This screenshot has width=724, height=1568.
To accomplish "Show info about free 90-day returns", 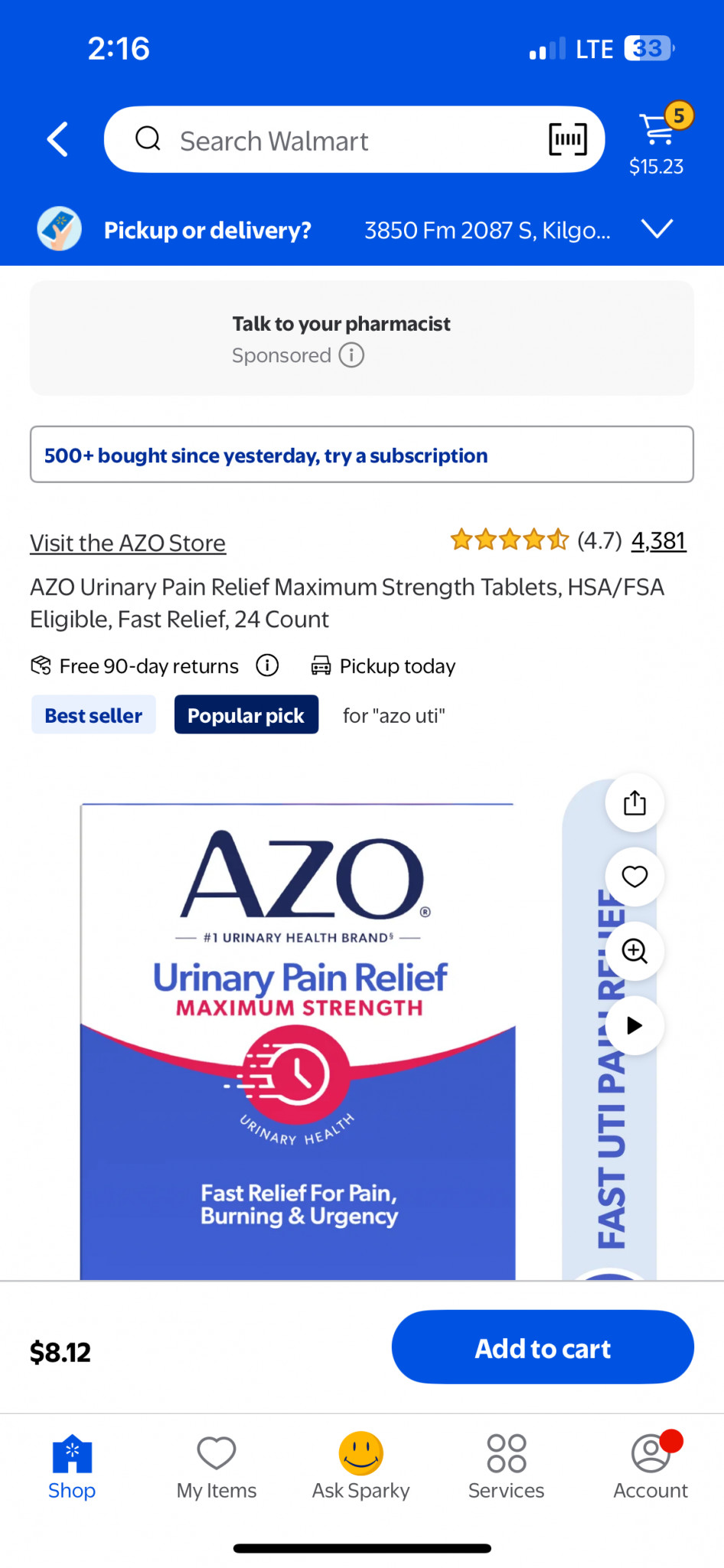I will pos(267,665).
